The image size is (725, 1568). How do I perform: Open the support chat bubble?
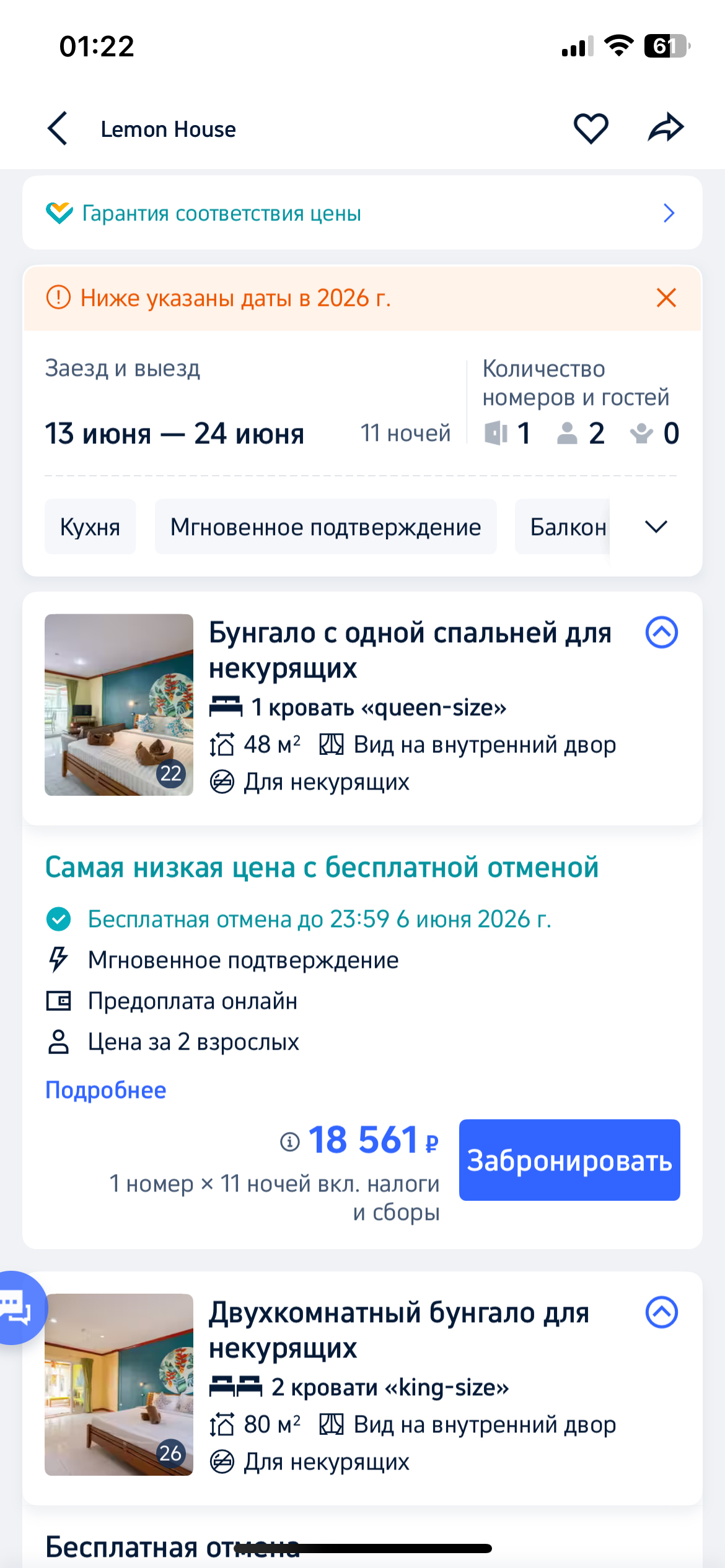coord(17,1307)
